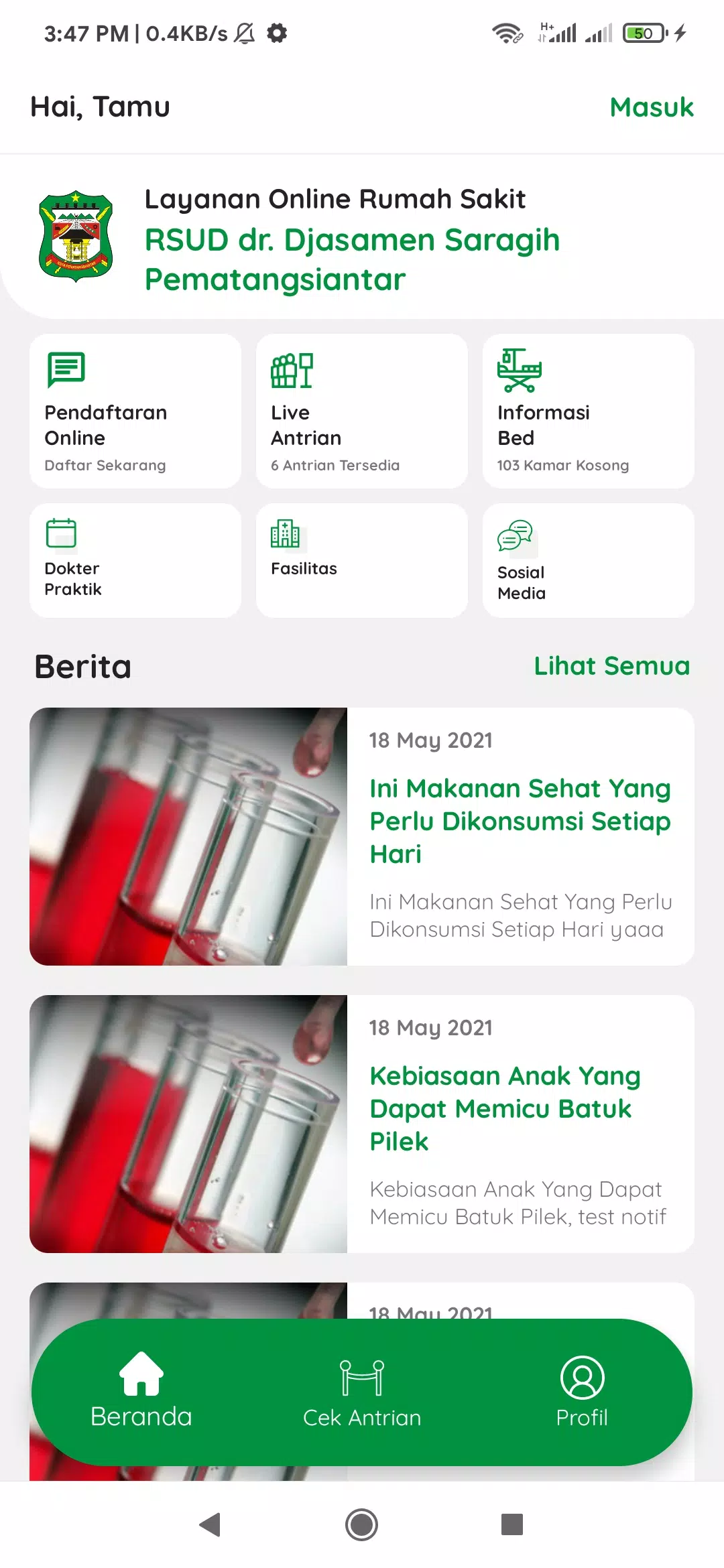Viewport: 724px width, 1568px height.
Task: Open Pendaftaran Online registration
Action: (135, 411)
